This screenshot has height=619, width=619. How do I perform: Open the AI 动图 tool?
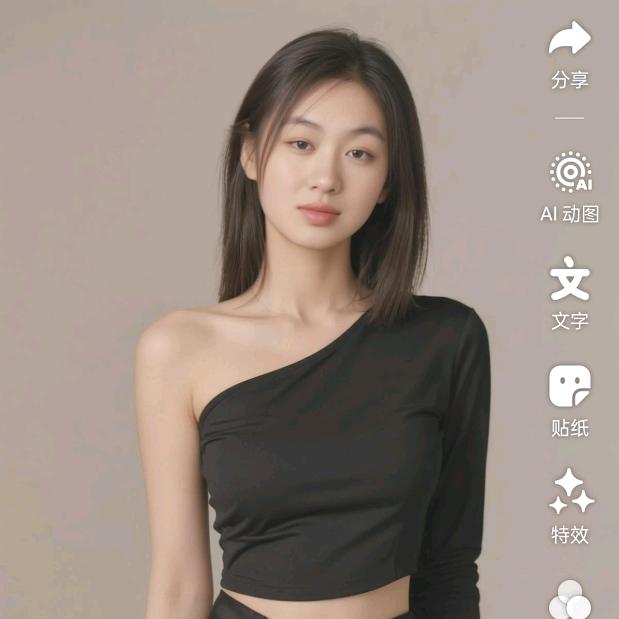[570, 173]
